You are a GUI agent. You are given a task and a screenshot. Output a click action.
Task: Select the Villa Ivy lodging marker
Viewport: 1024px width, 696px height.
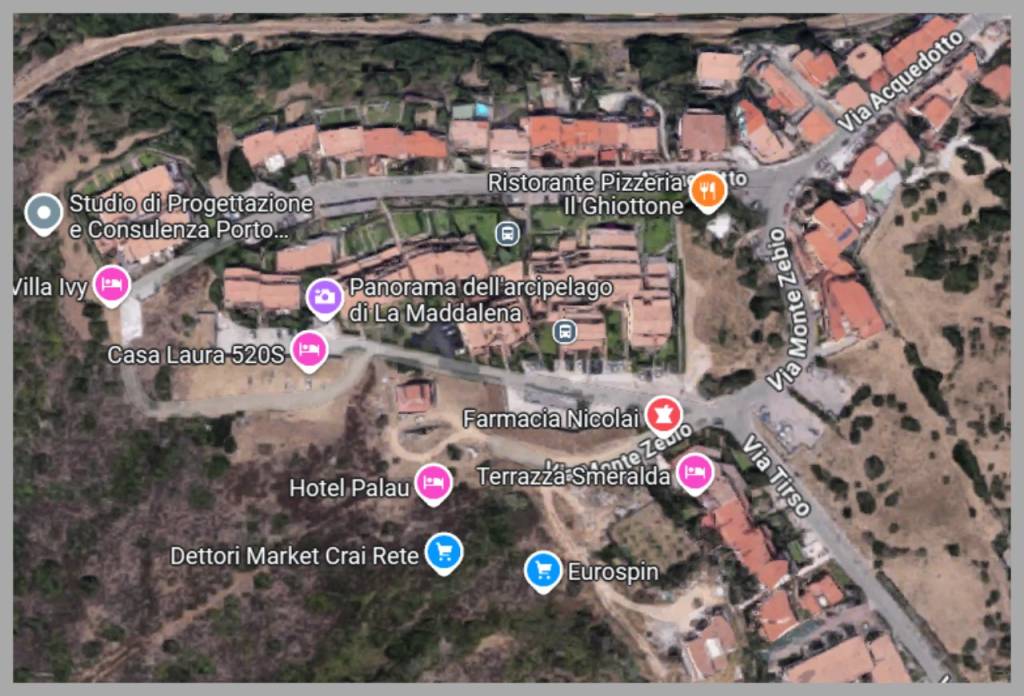point(112,284)
